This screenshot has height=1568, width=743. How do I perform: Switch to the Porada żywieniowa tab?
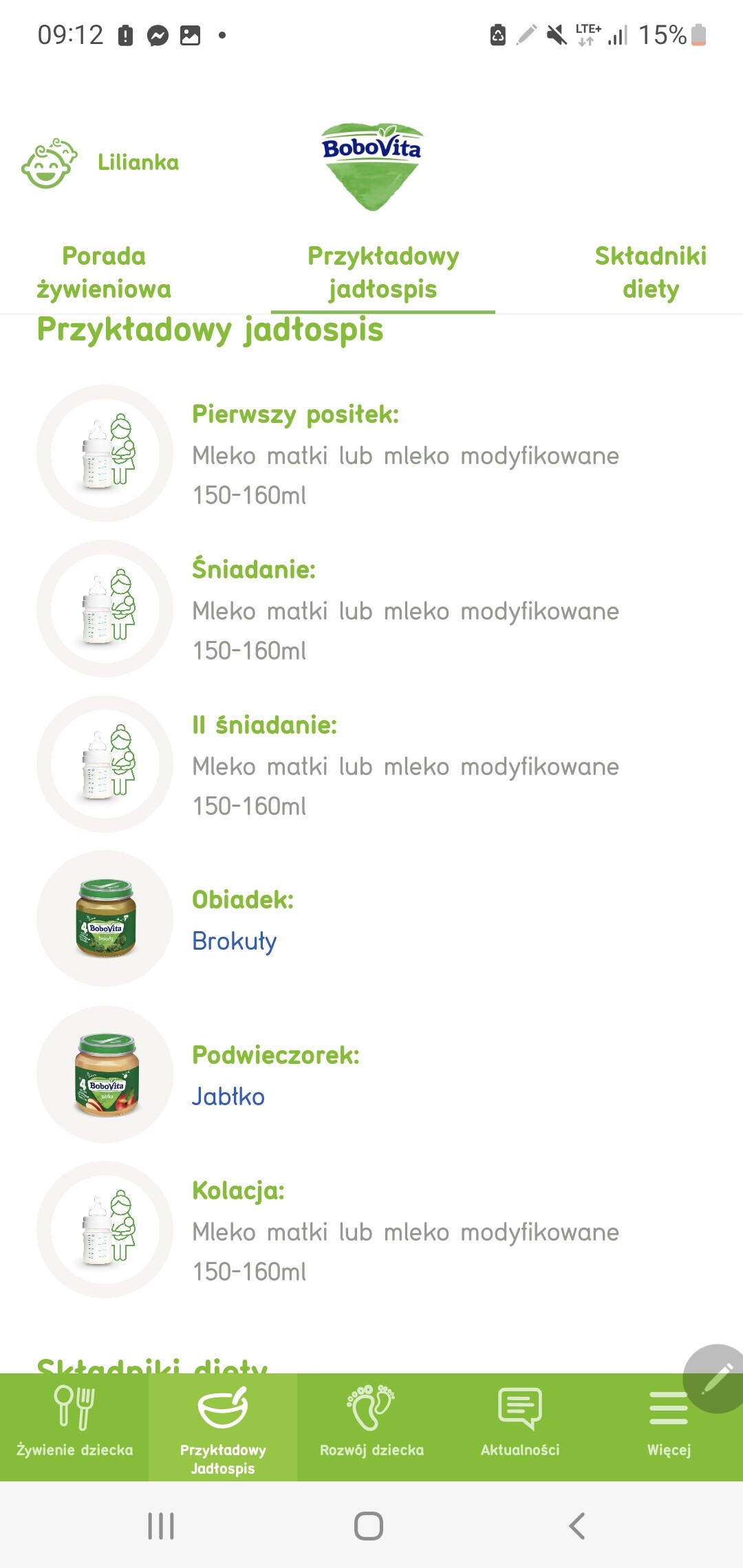click(x=104, y=272)
